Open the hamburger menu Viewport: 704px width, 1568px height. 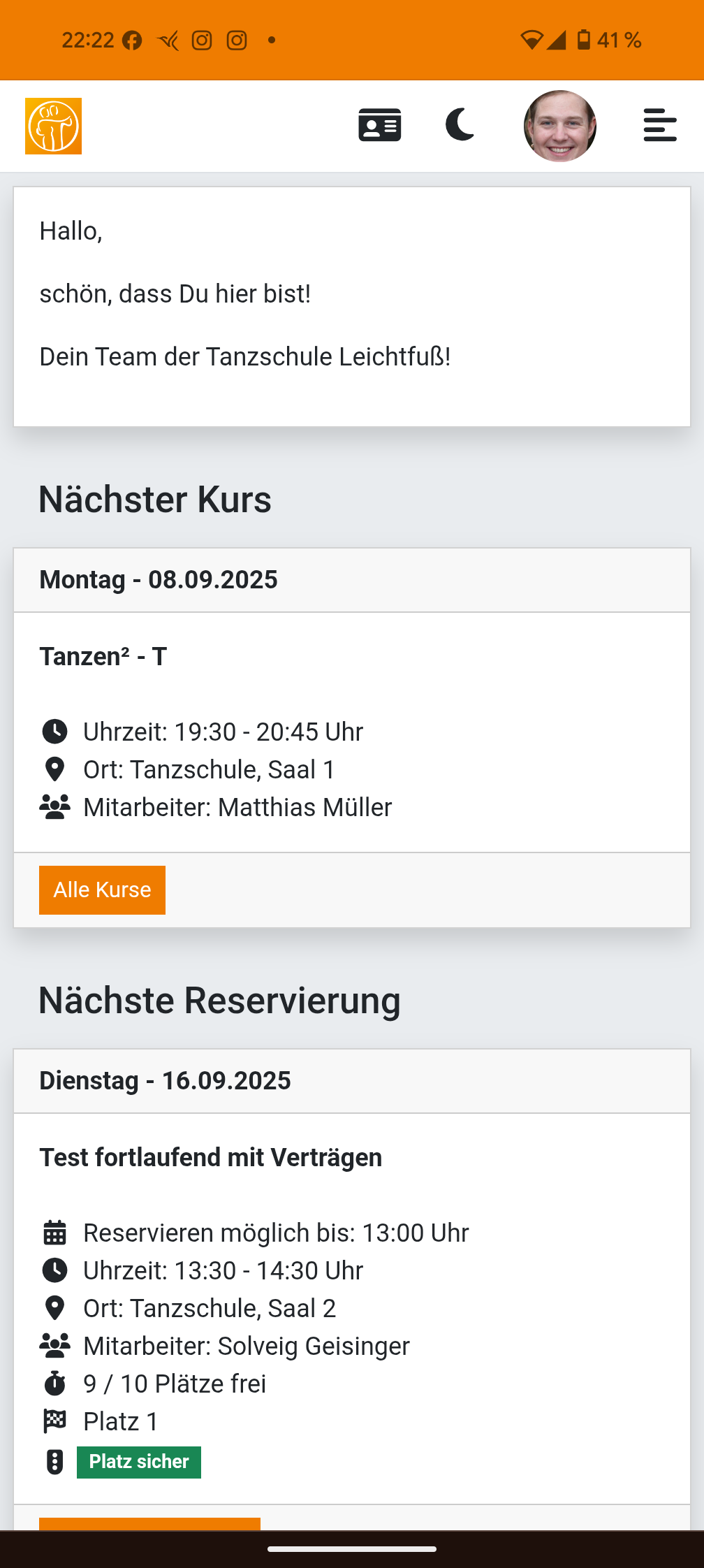point(660,126)
